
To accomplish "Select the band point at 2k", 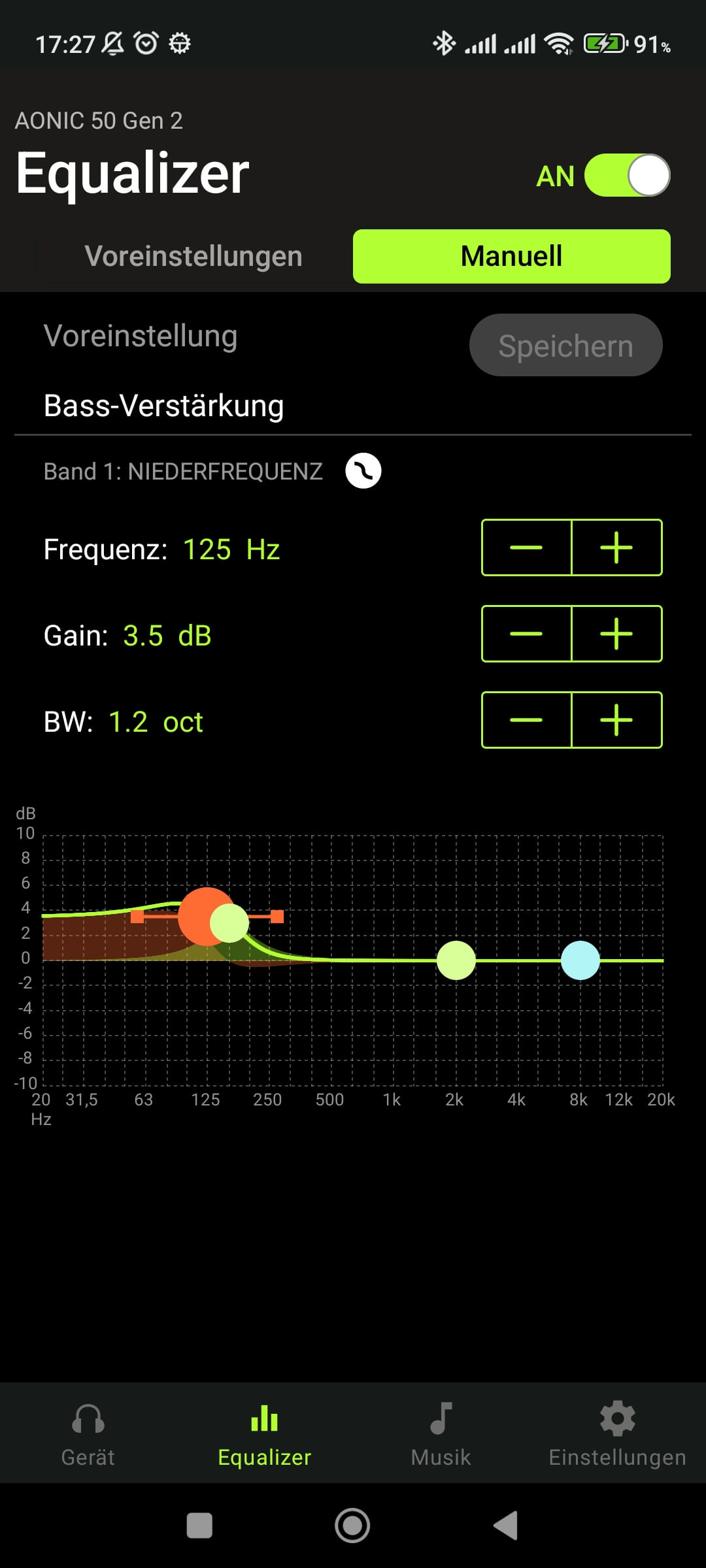I will click(456, 960).
